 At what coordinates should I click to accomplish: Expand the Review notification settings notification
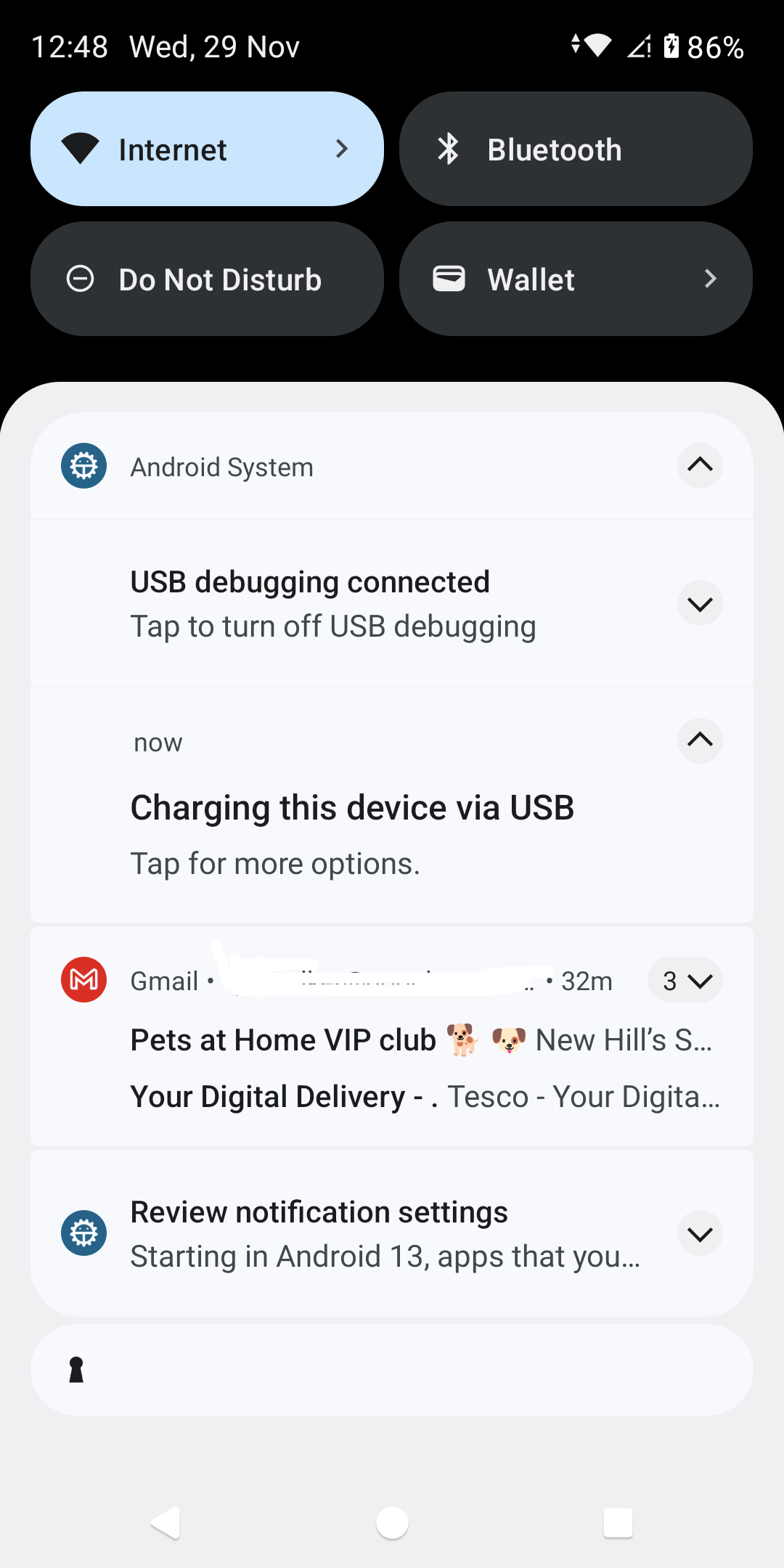[700, 1233]
